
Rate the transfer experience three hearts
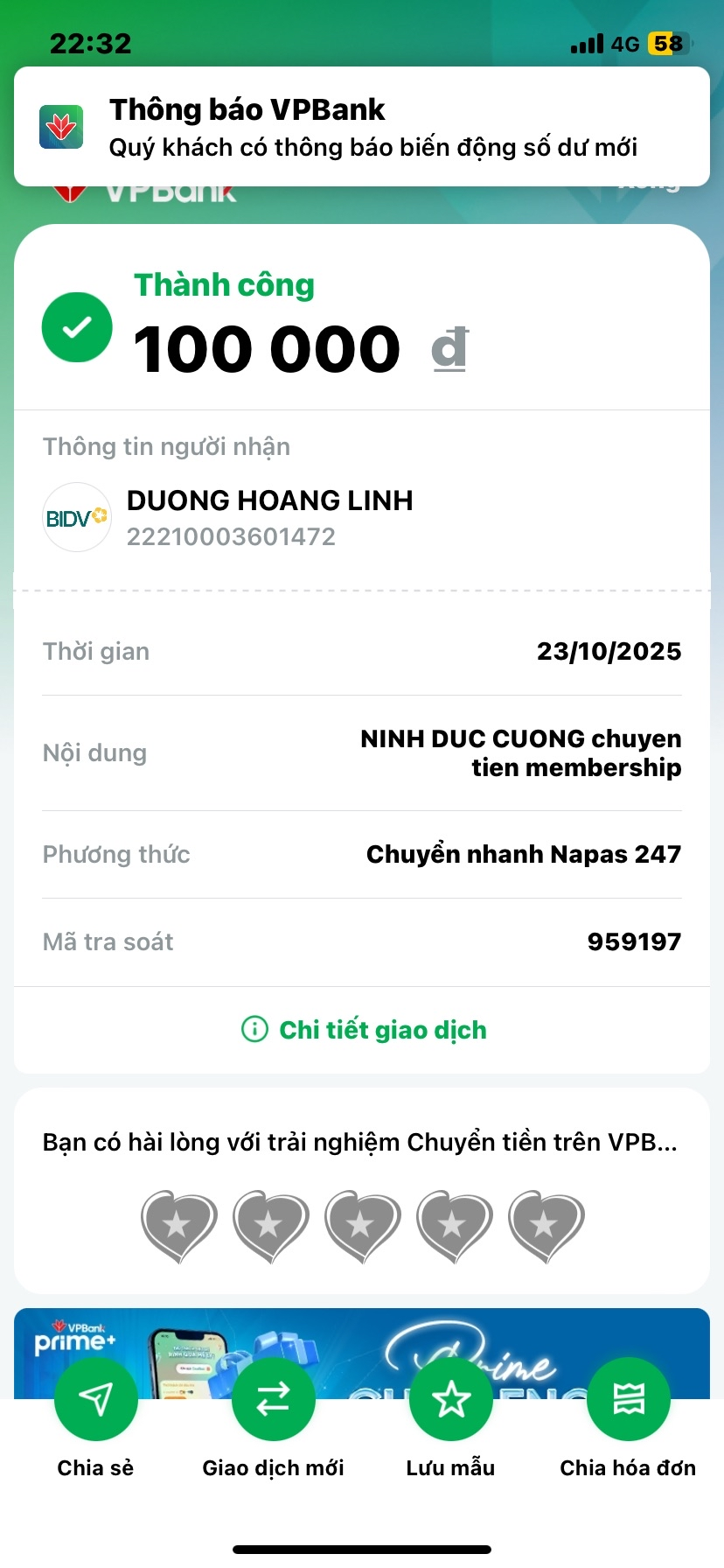[362, 1225]
